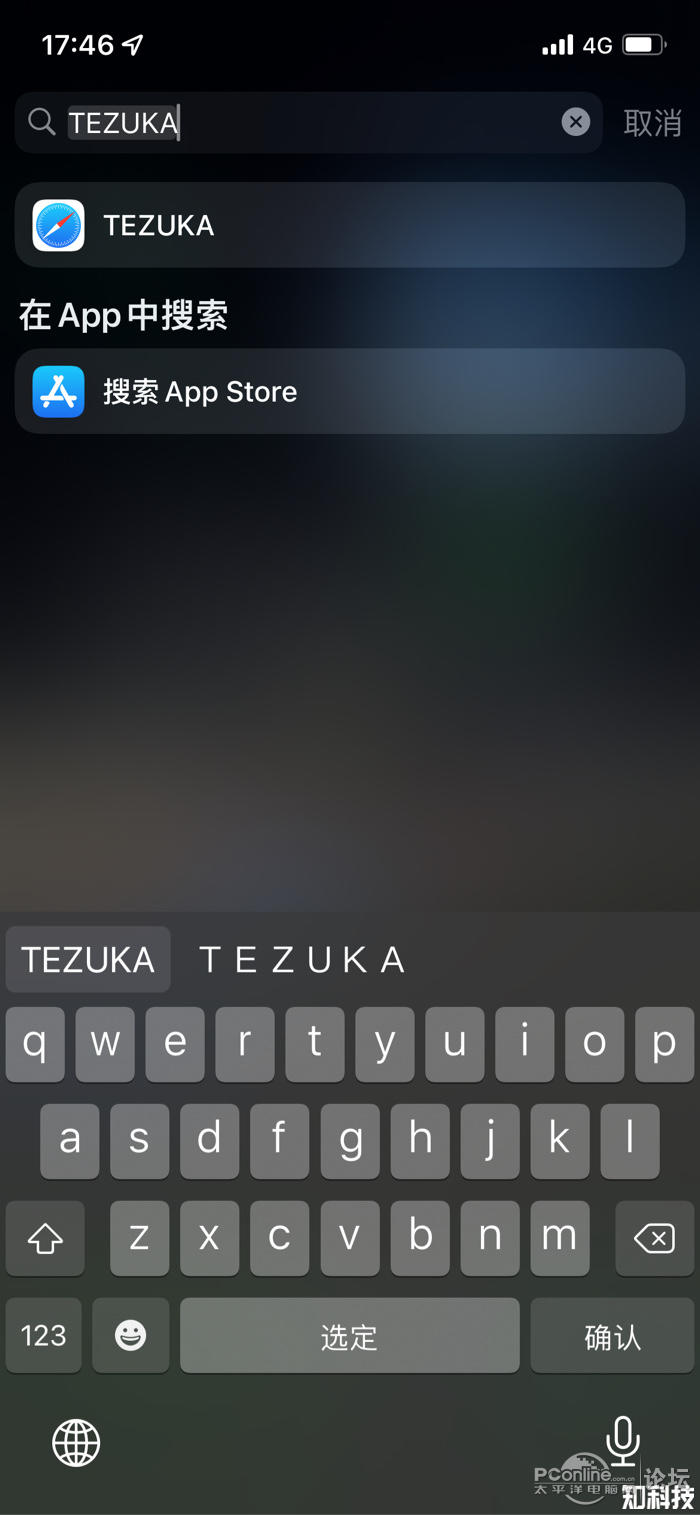Switch to the 123 number keyboard
This screenshot has width=700, height=1515.
pos(44,1335)
